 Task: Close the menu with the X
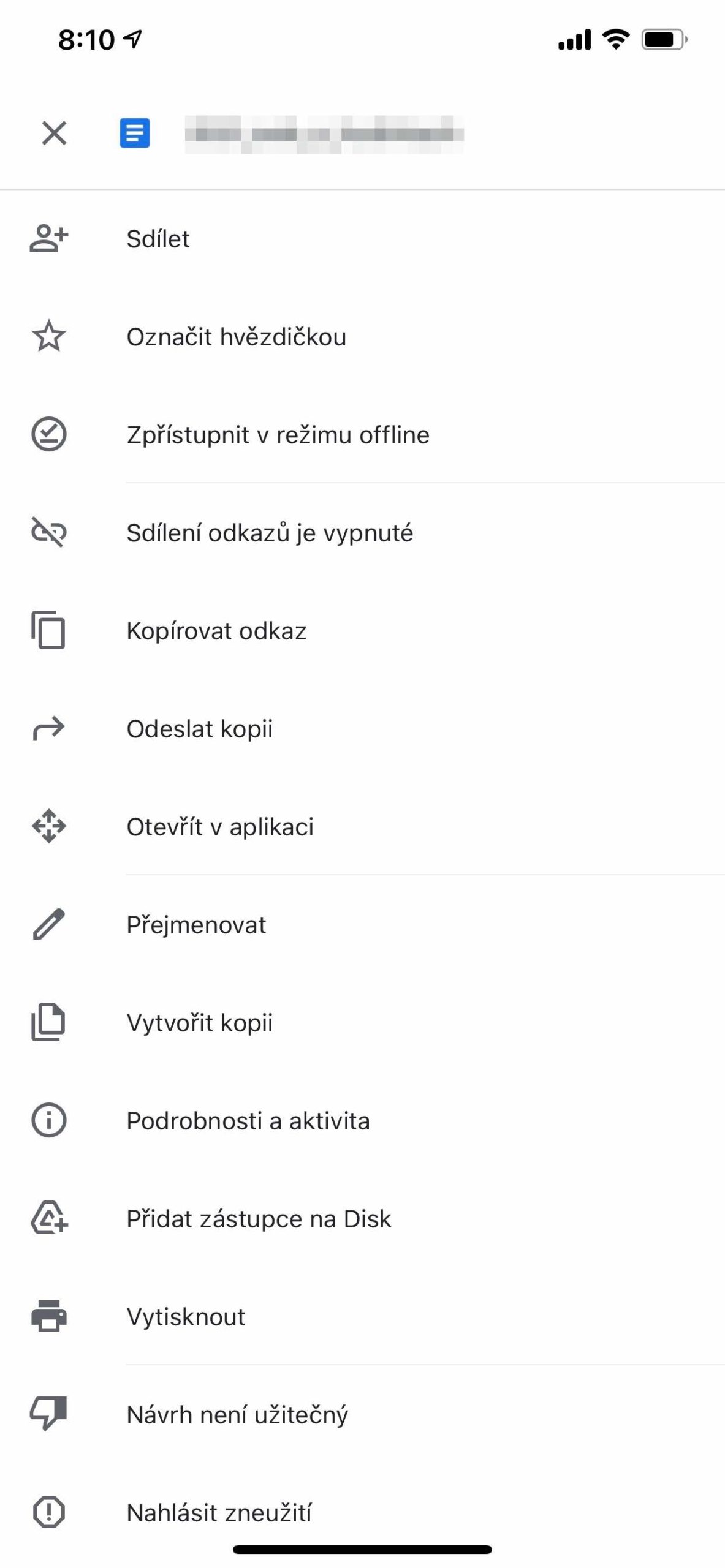click(55, 133)
